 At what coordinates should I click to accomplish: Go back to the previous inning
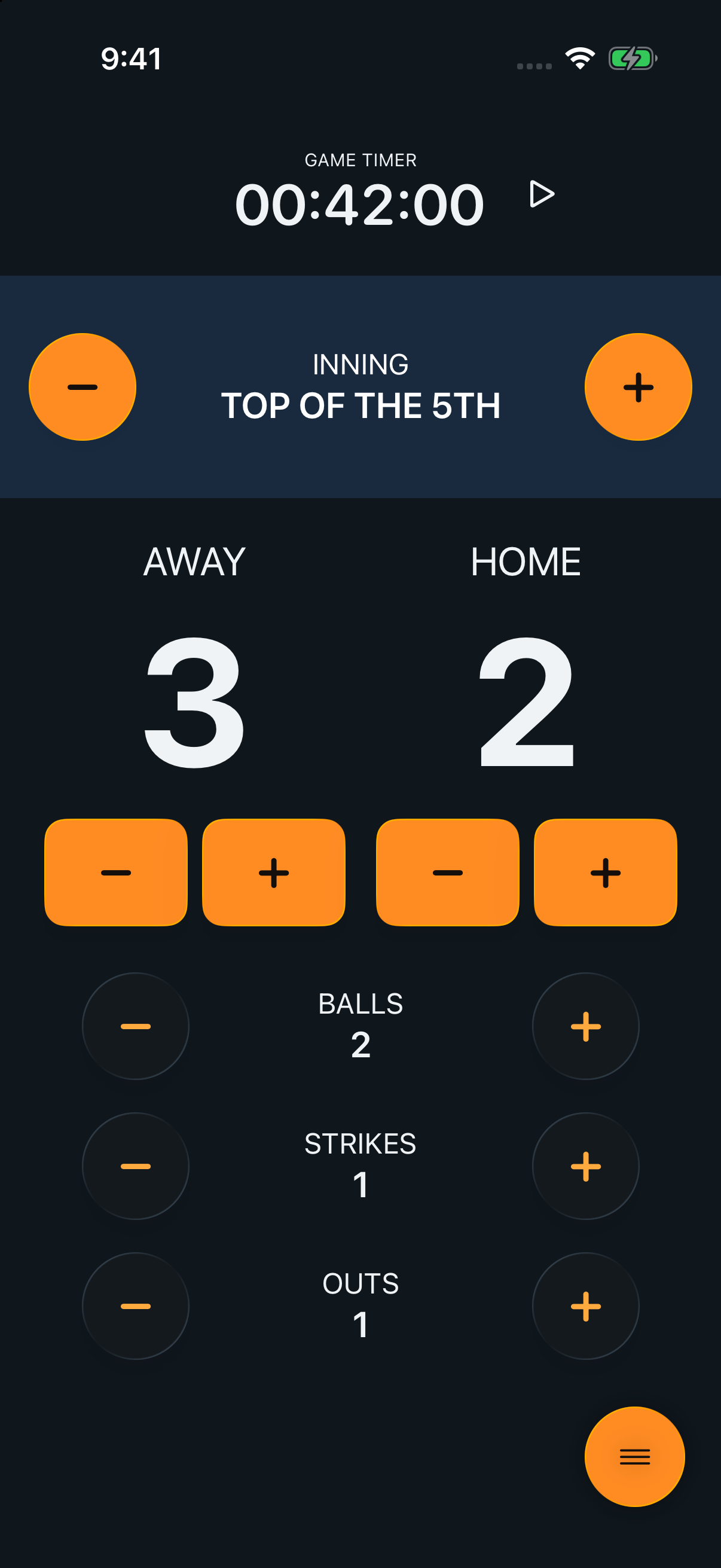click(83, 387)
